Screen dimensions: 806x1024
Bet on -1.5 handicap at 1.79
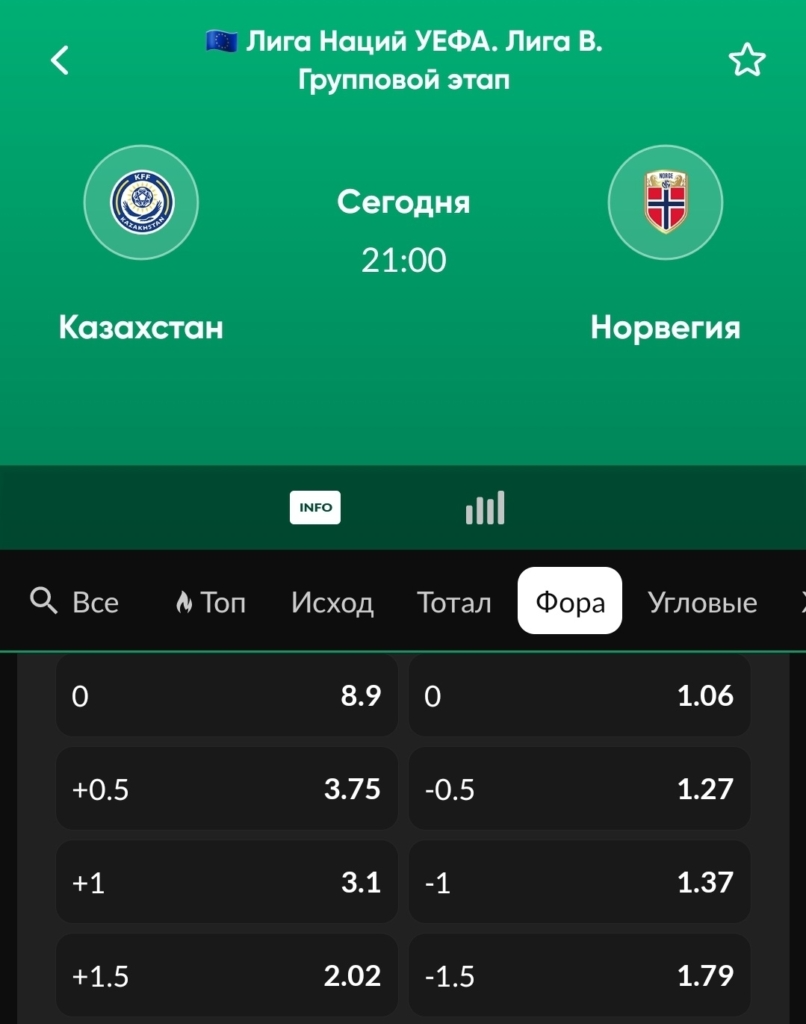(579, 975)
